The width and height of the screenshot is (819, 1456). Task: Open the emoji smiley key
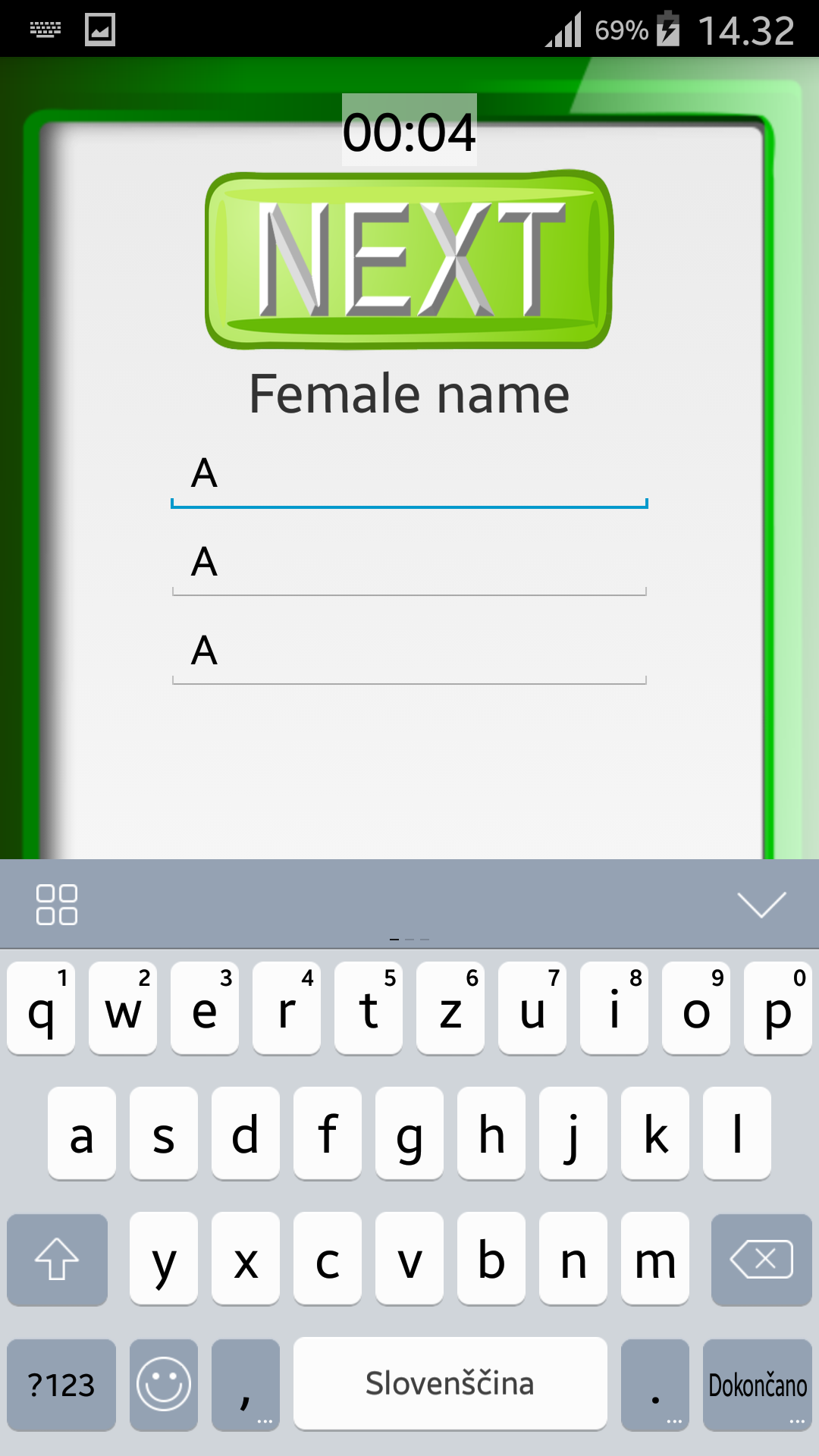pyautogui.click(x=164, y=1385)
